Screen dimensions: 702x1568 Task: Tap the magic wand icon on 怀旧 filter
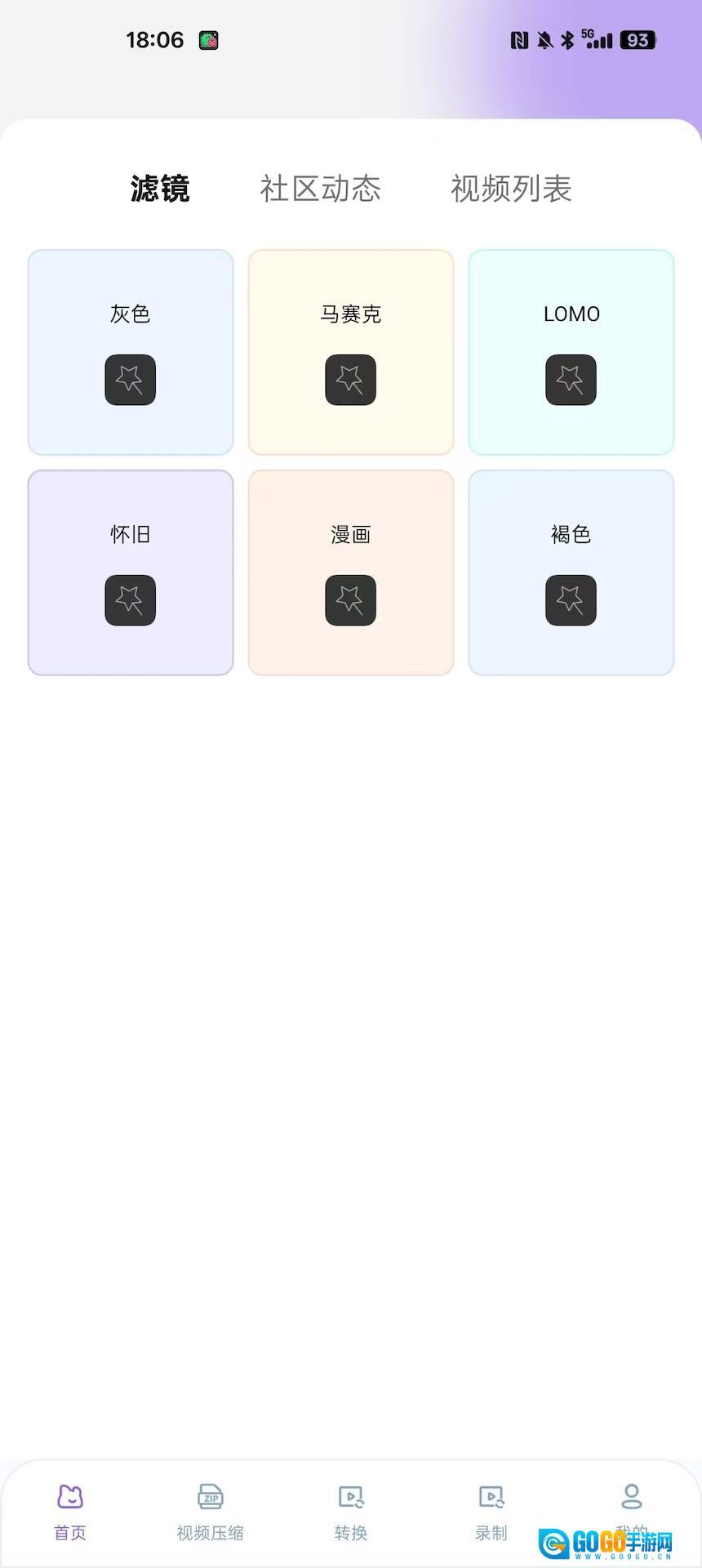(130, 600)
